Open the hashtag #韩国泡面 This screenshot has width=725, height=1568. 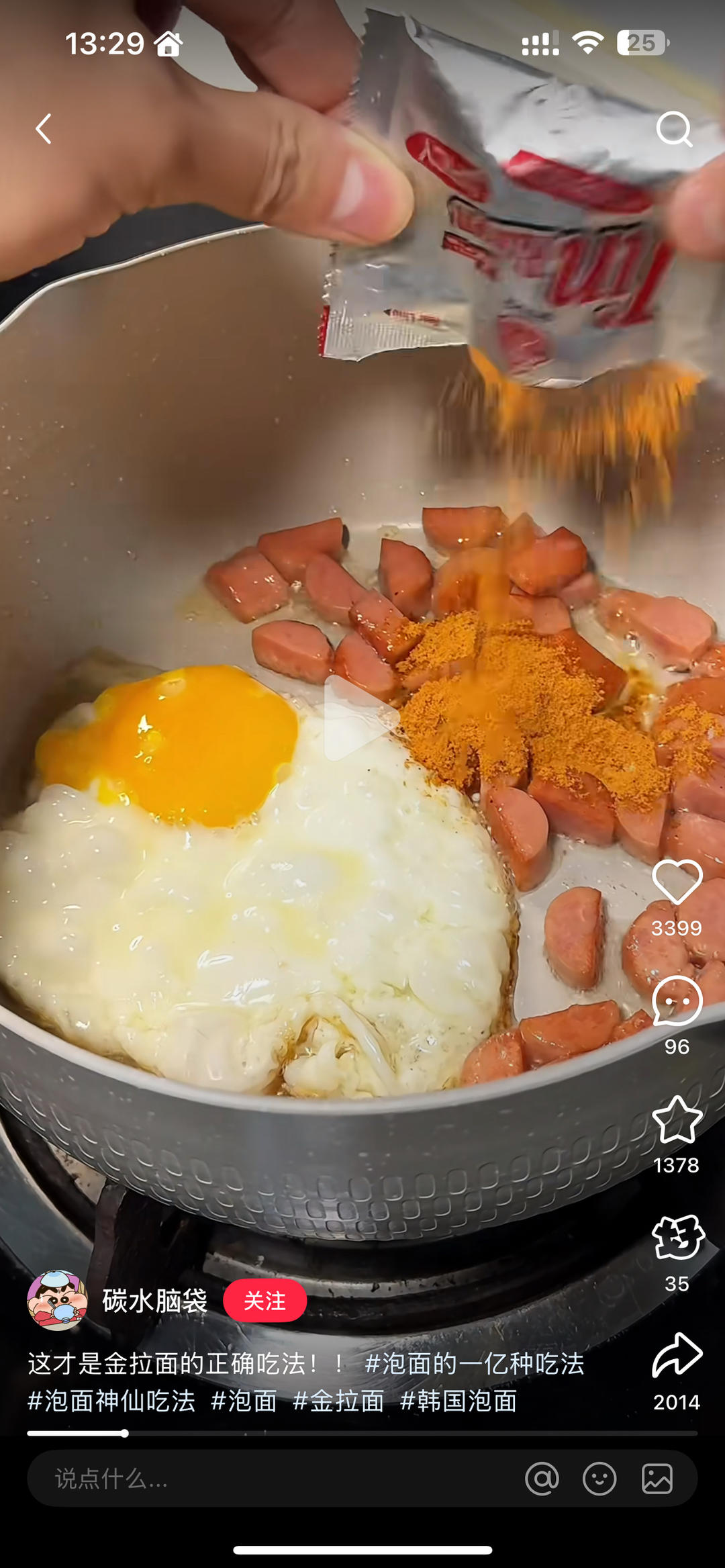[458, 1399]
